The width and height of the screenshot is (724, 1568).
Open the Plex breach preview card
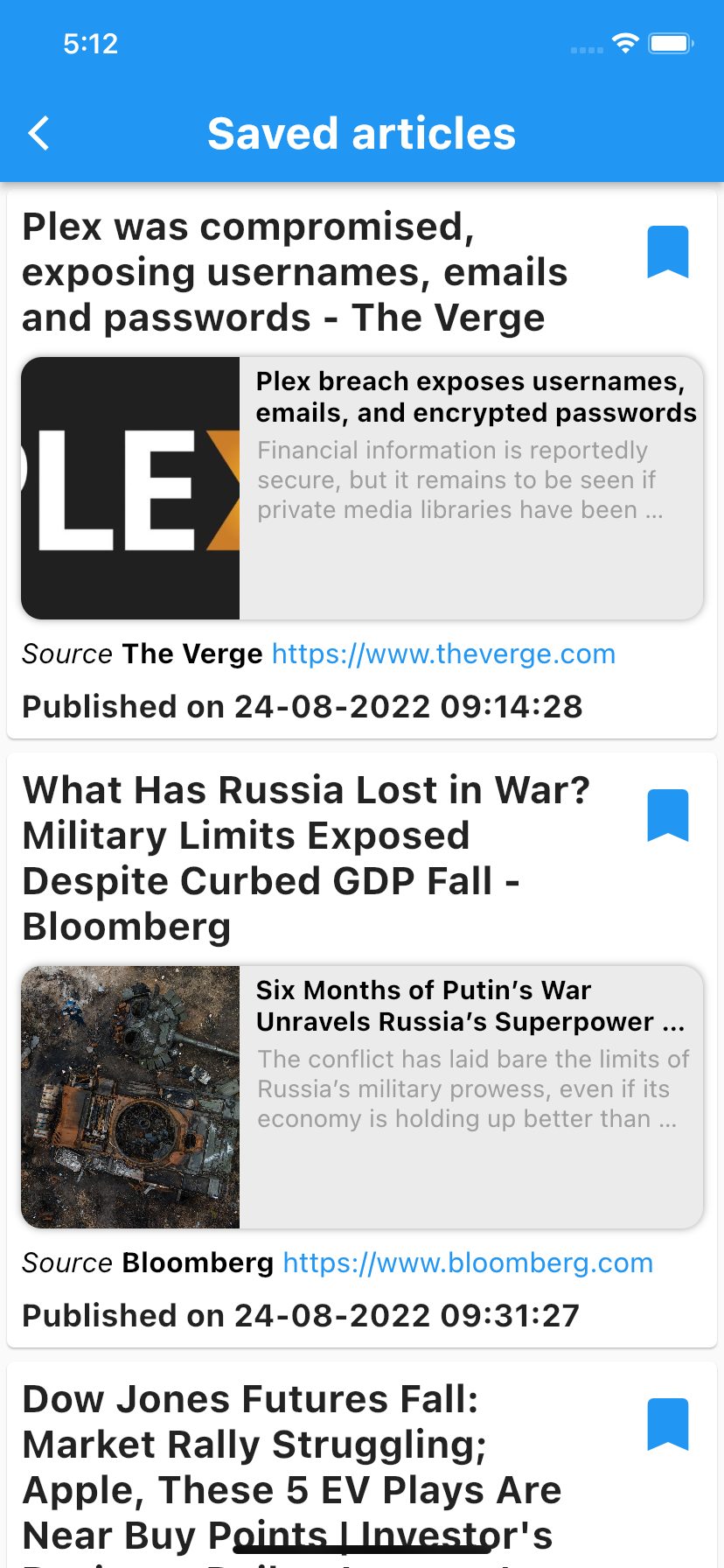pos(362,488)
